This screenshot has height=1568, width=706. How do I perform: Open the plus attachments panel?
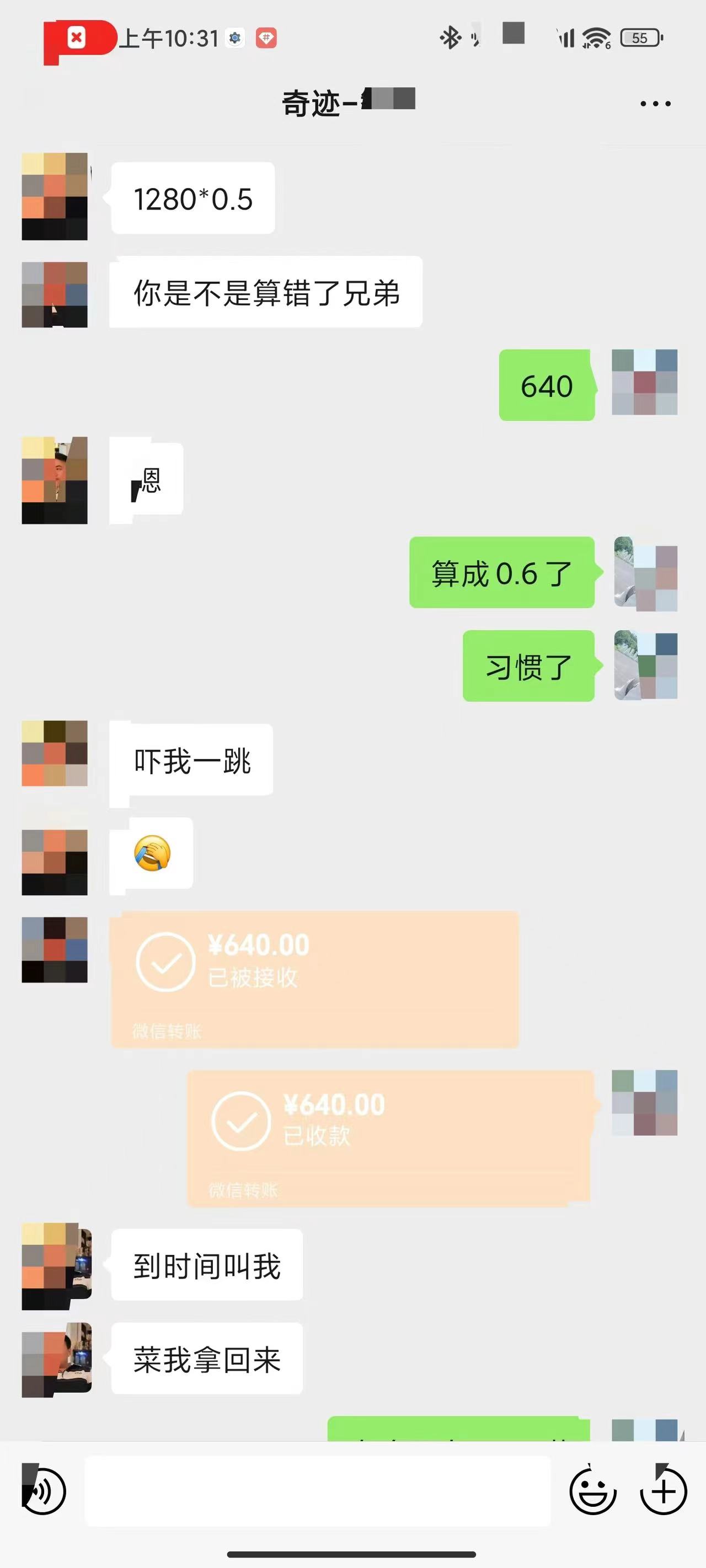click(664, 1491)
